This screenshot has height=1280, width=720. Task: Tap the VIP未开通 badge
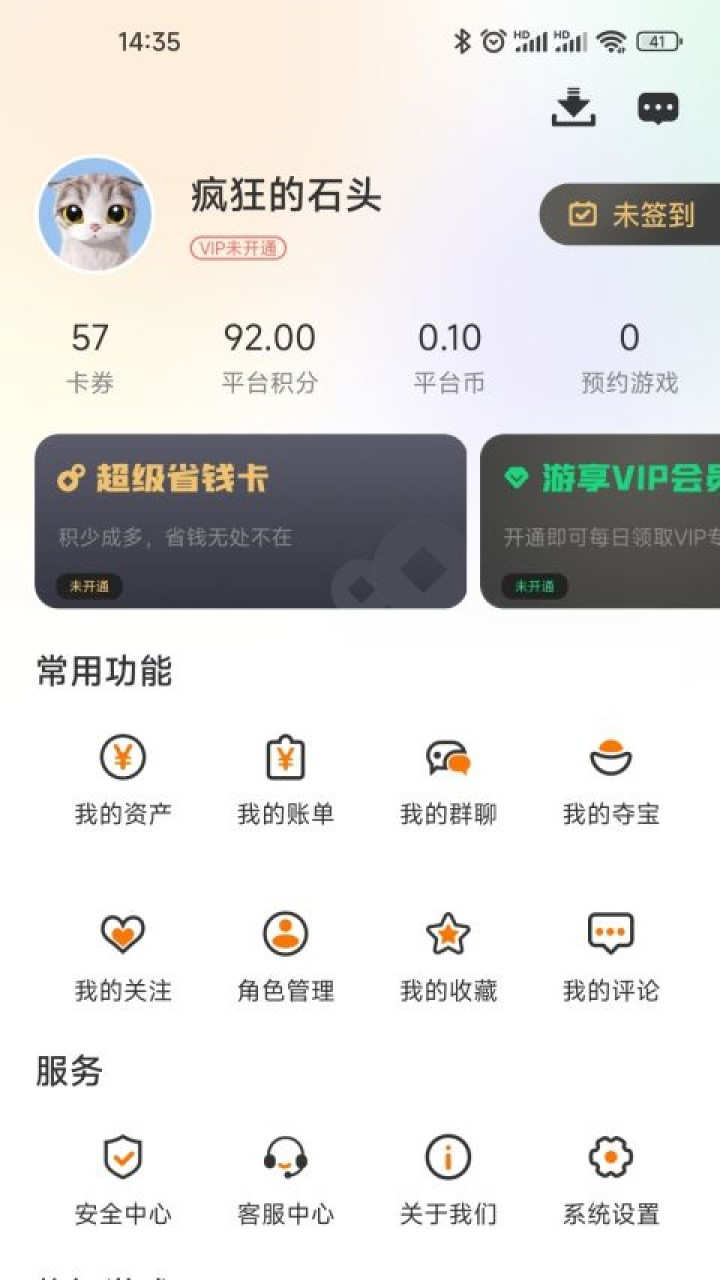tap(238, 248)
